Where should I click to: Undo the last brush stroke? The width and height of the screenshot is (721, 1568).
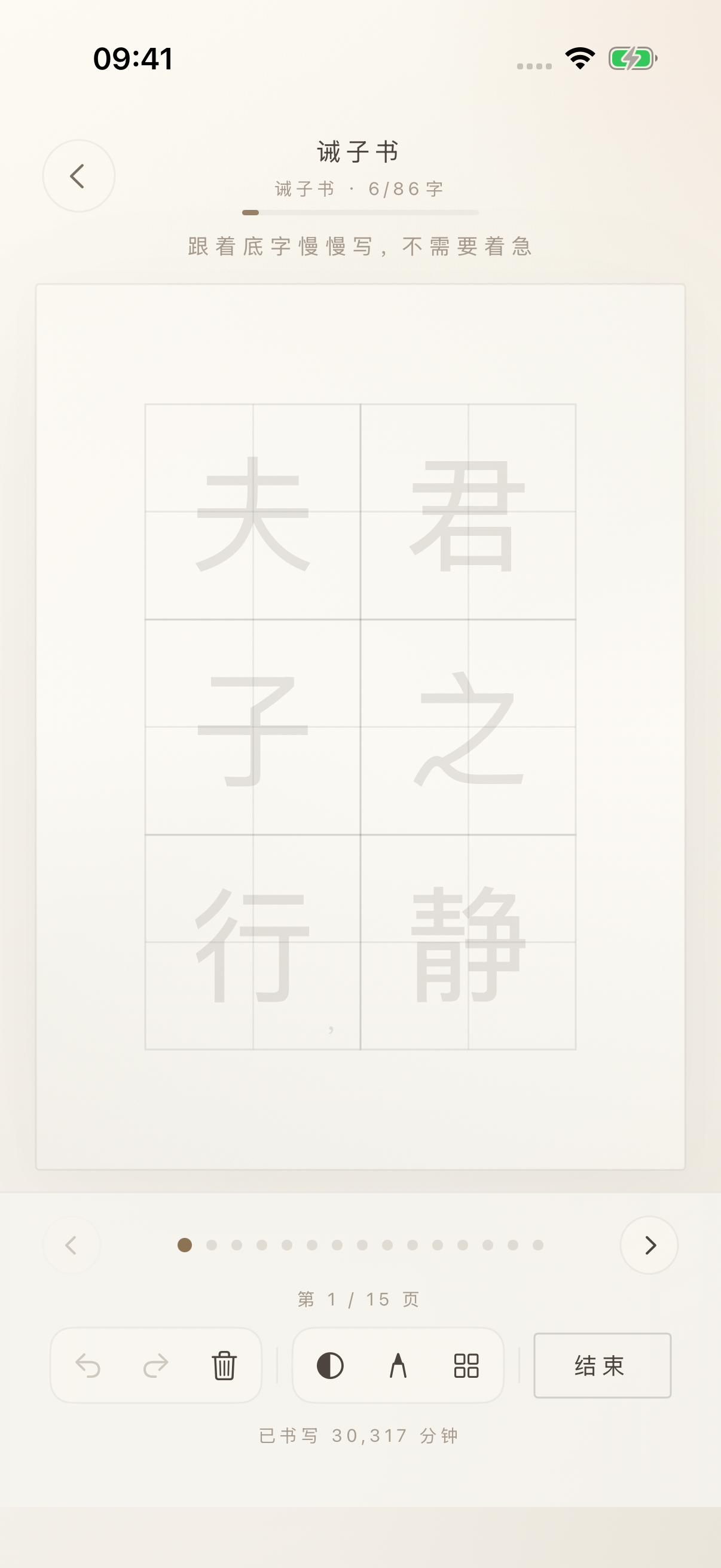click(x=88, y=1366)
